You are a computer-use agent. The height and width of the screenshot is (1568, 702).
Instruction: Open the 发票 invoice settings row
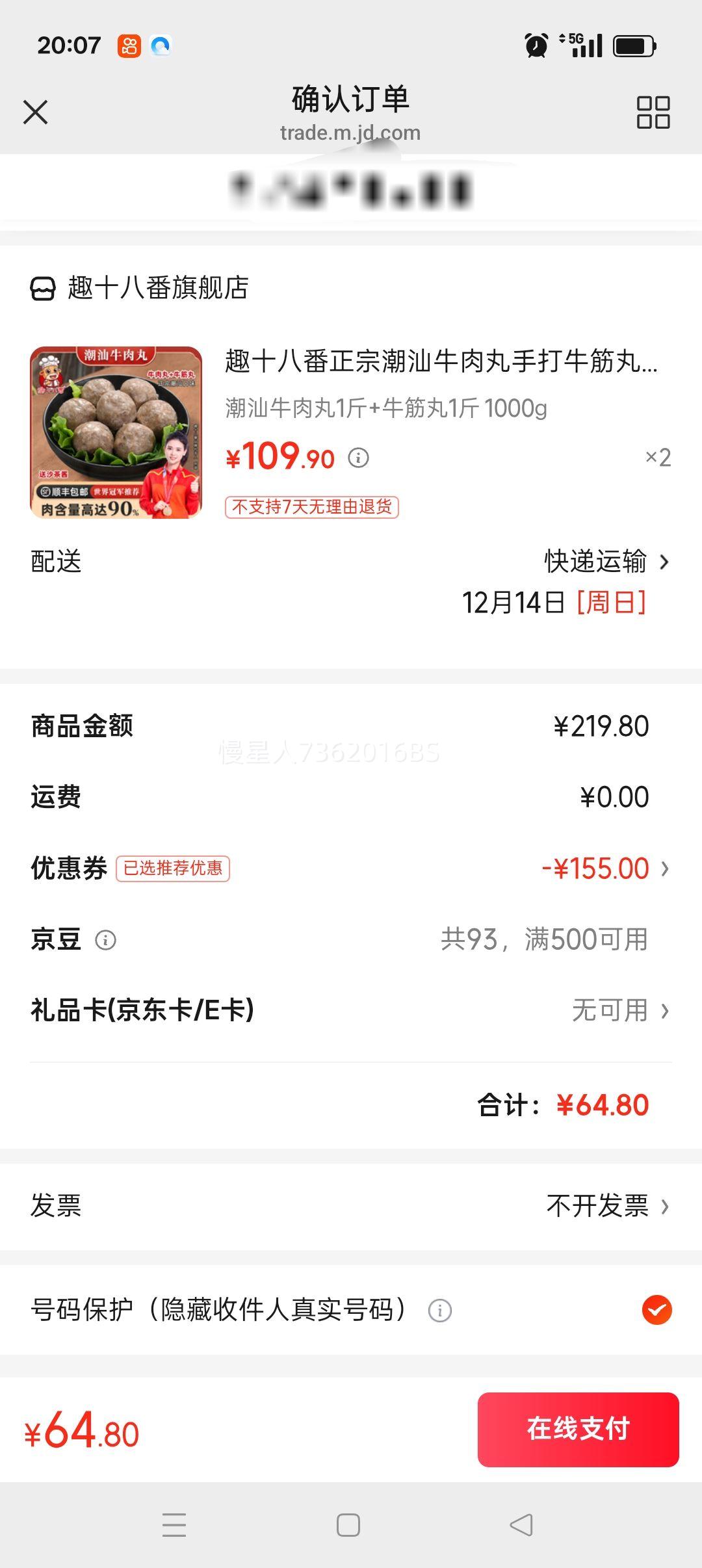[x=351, y=1206]
